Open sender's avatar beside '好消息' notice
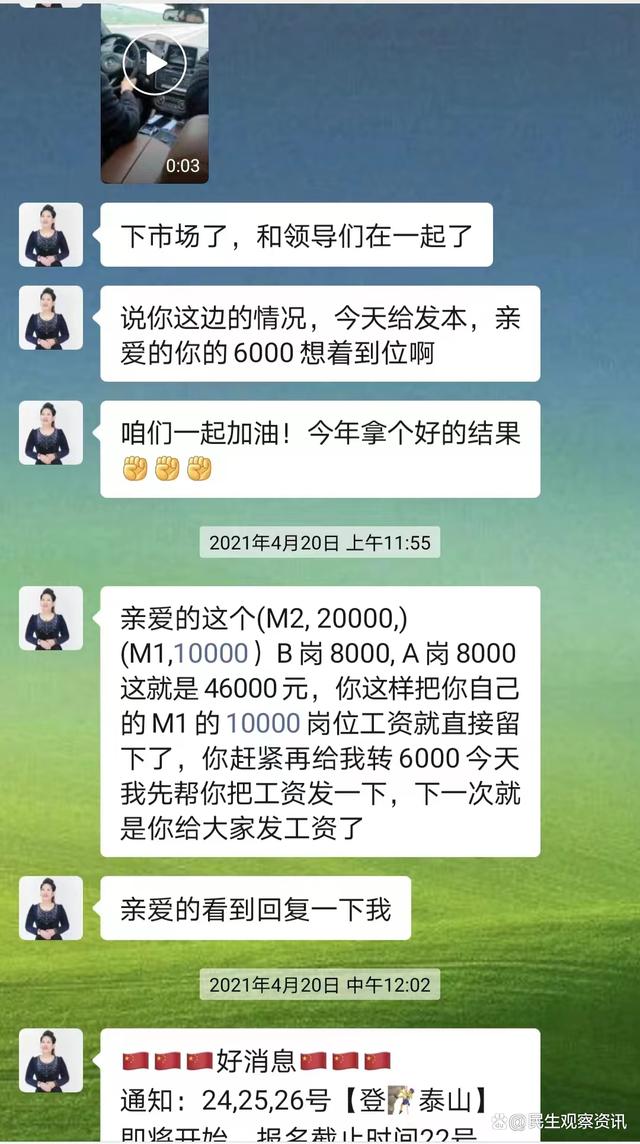 click(x=51, y=1060)
